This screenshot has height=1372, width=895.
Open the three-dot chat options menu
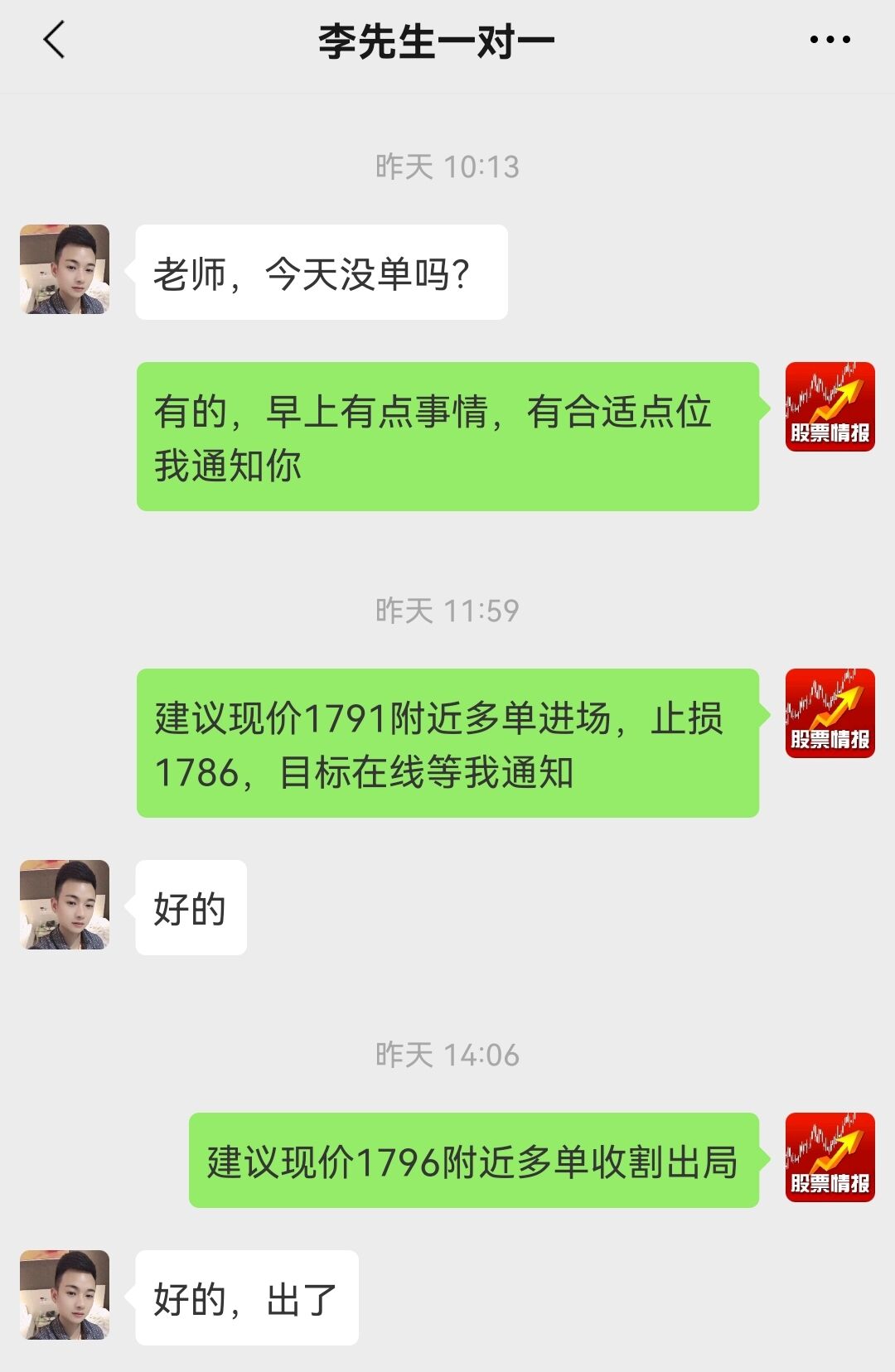[x=830, y=40]
